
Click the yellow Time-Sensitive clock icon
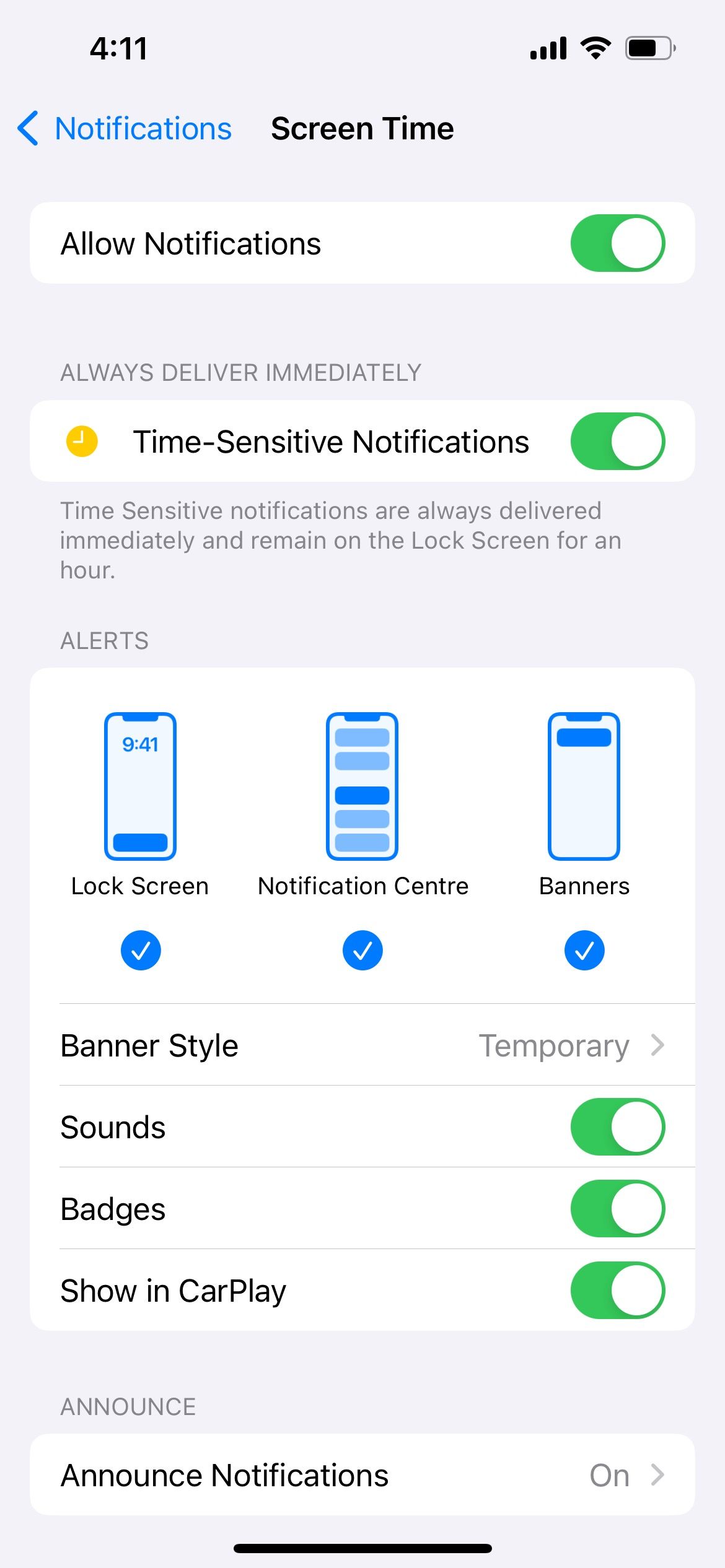[81, 441]
